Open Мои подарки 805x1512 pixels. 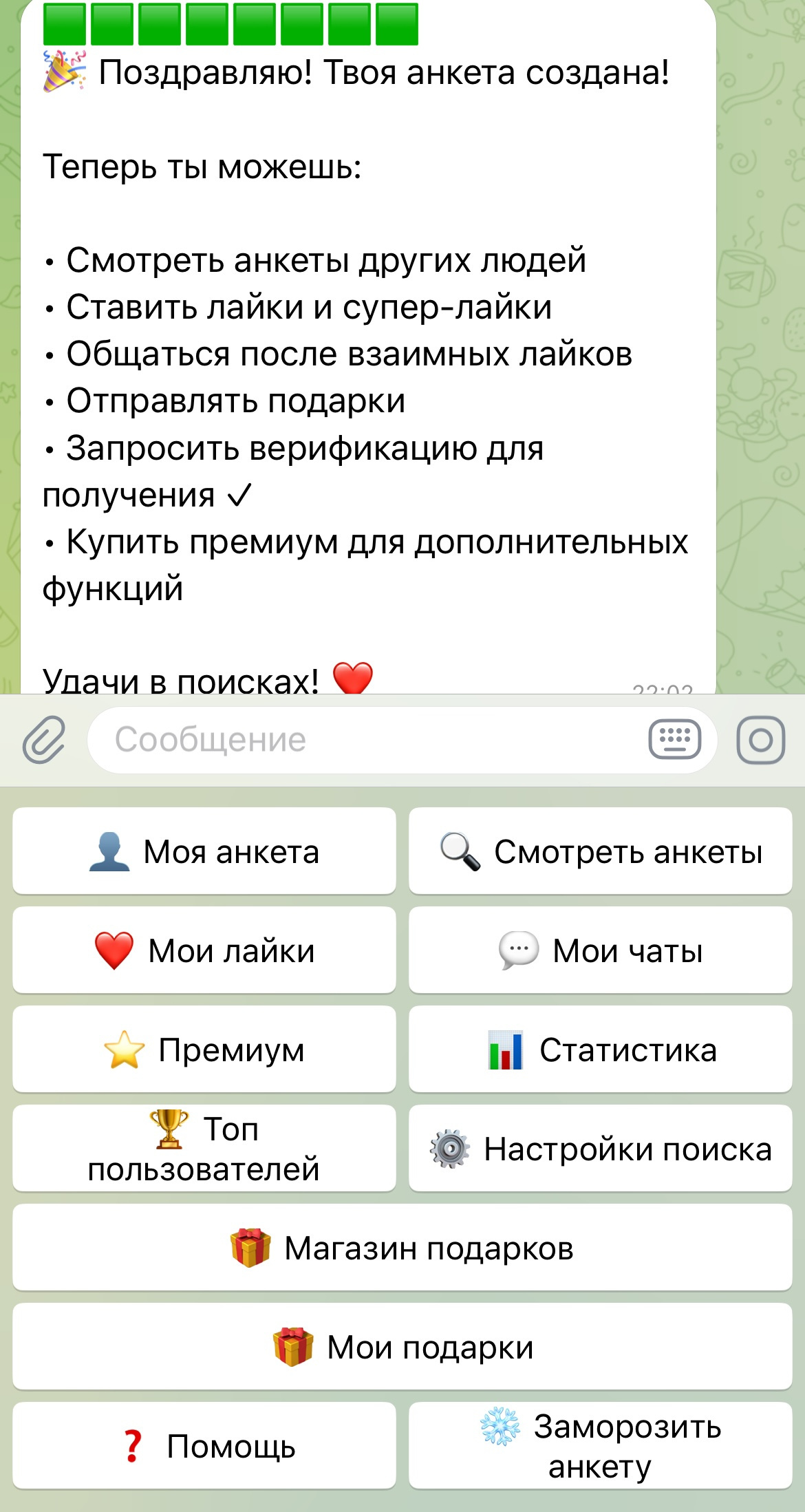coord(402,1347)
